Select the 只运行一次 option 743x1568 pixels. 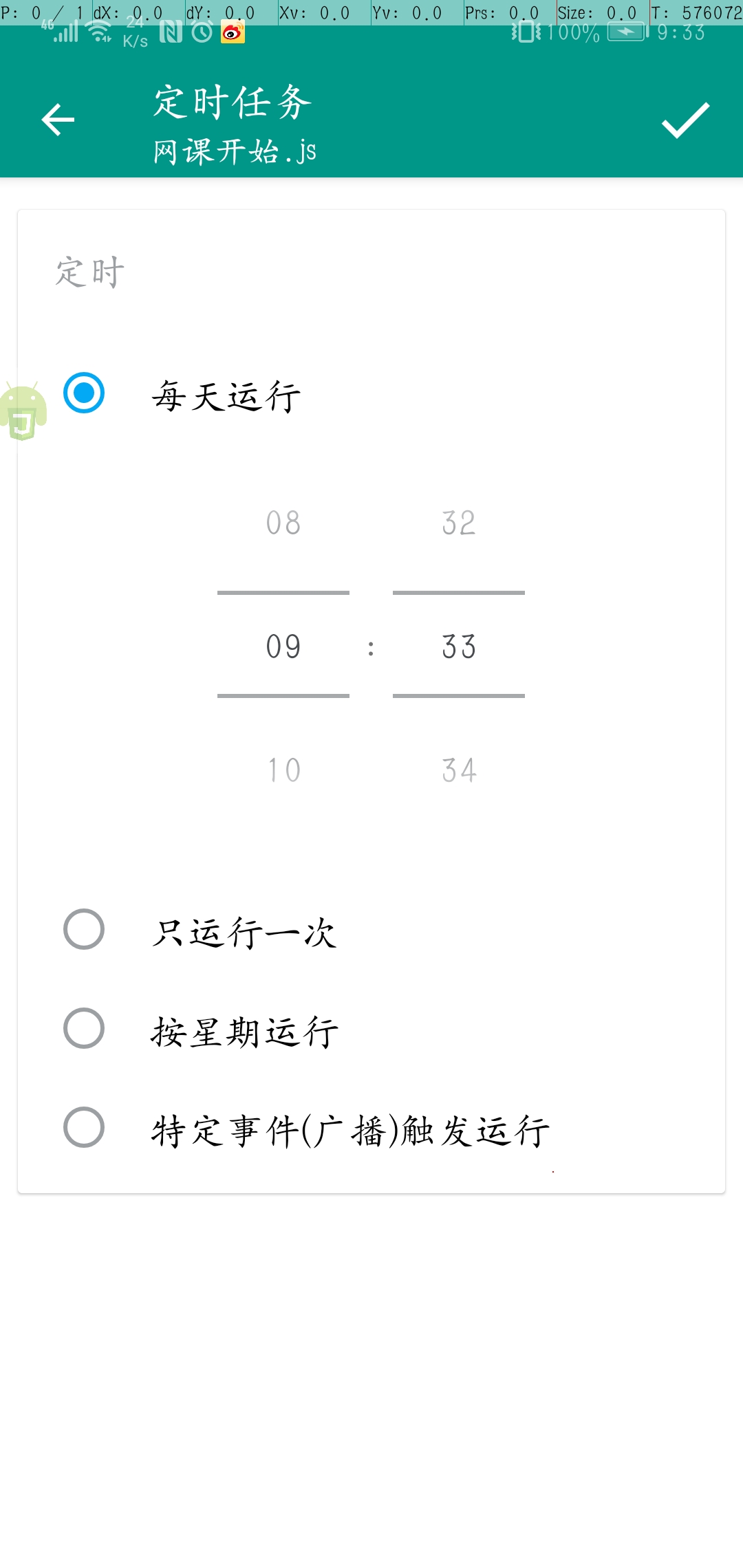click(x=84, y=930)
